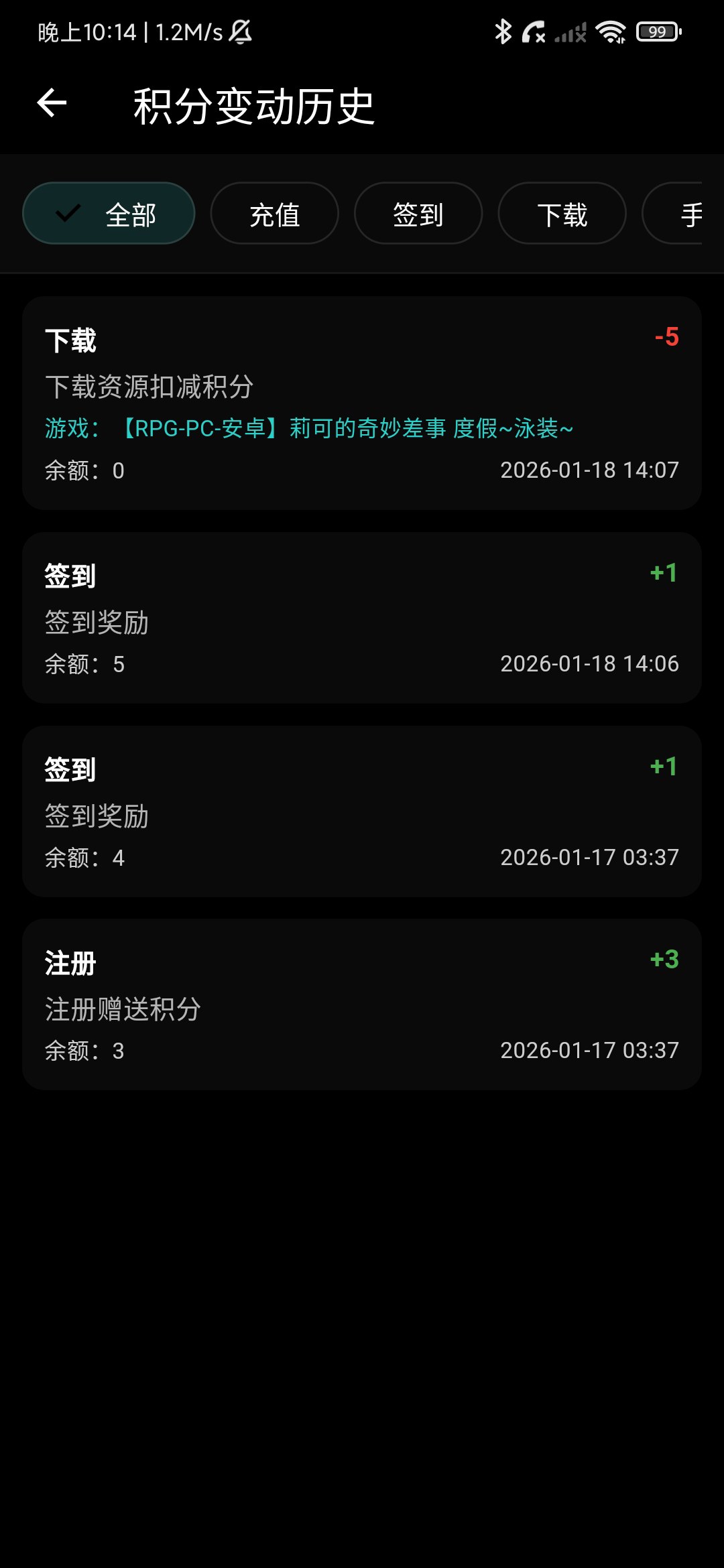Select the 全部 filter chip
The width and height of the screenshot is (724, 1568).
(x=109, y=214)
